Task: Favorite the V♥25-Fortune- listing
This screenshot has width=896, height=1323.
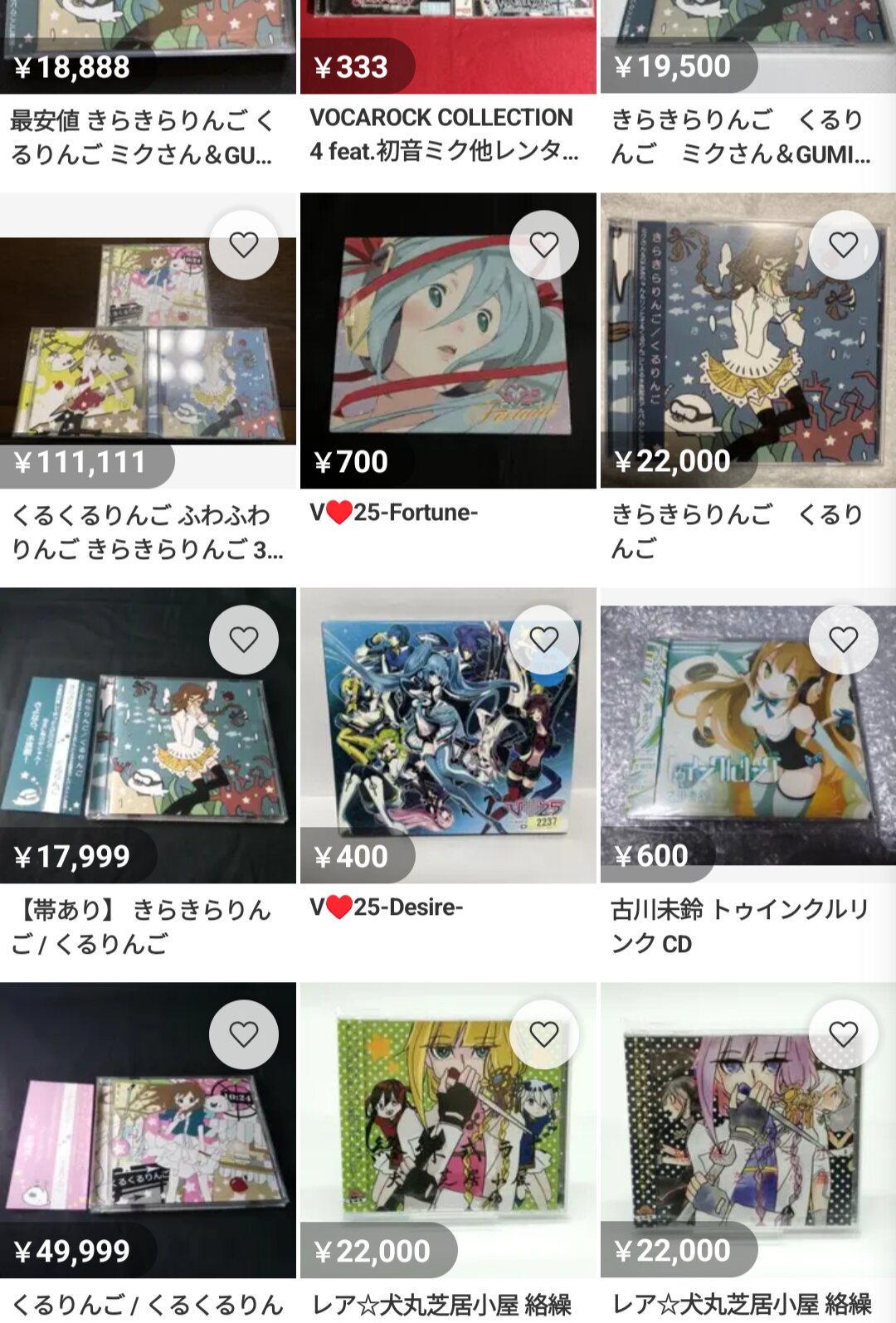Action: (x=543, y=245)
